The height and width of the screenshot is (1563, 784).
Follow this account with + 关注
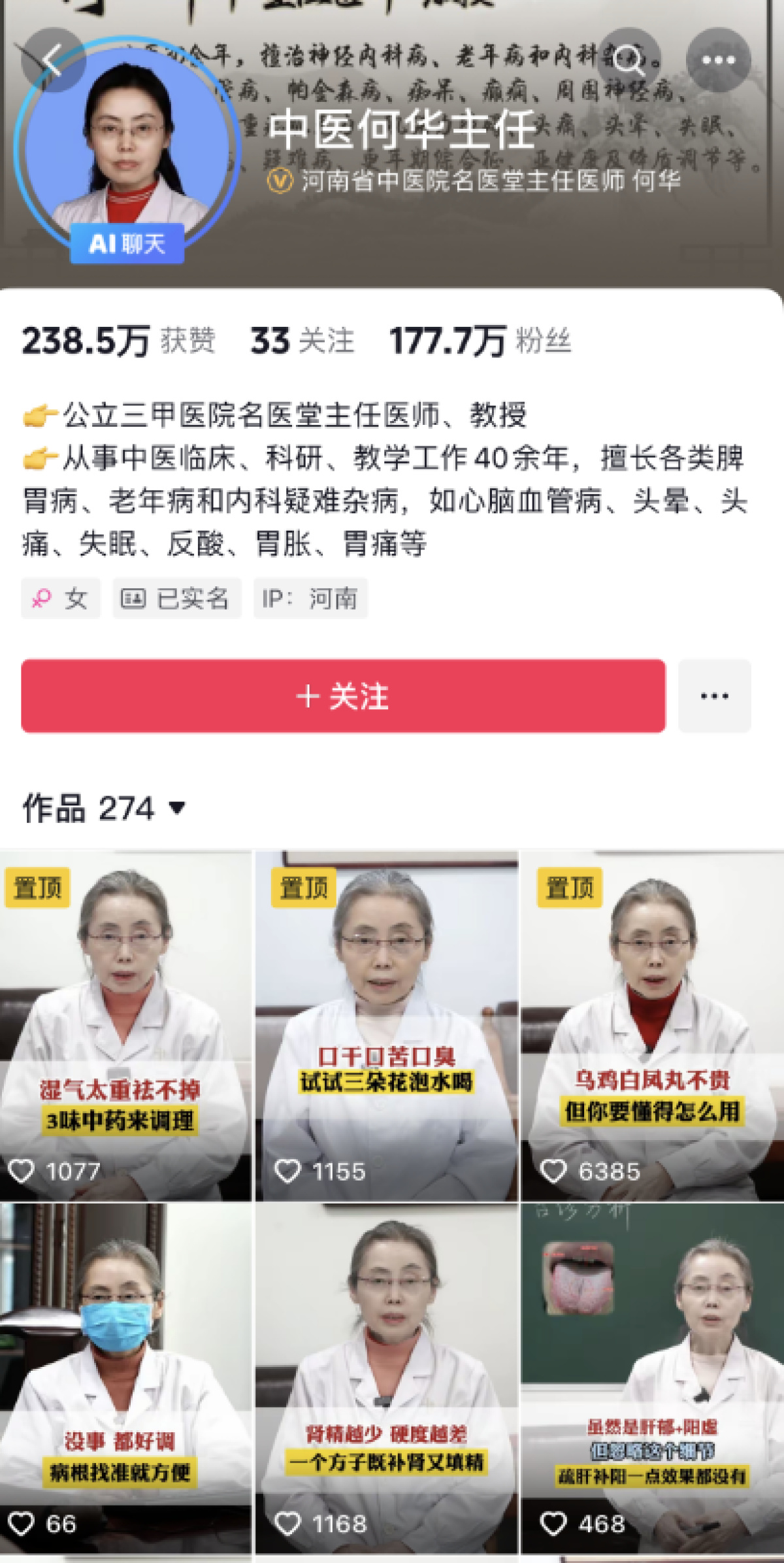tap(343, 696)
